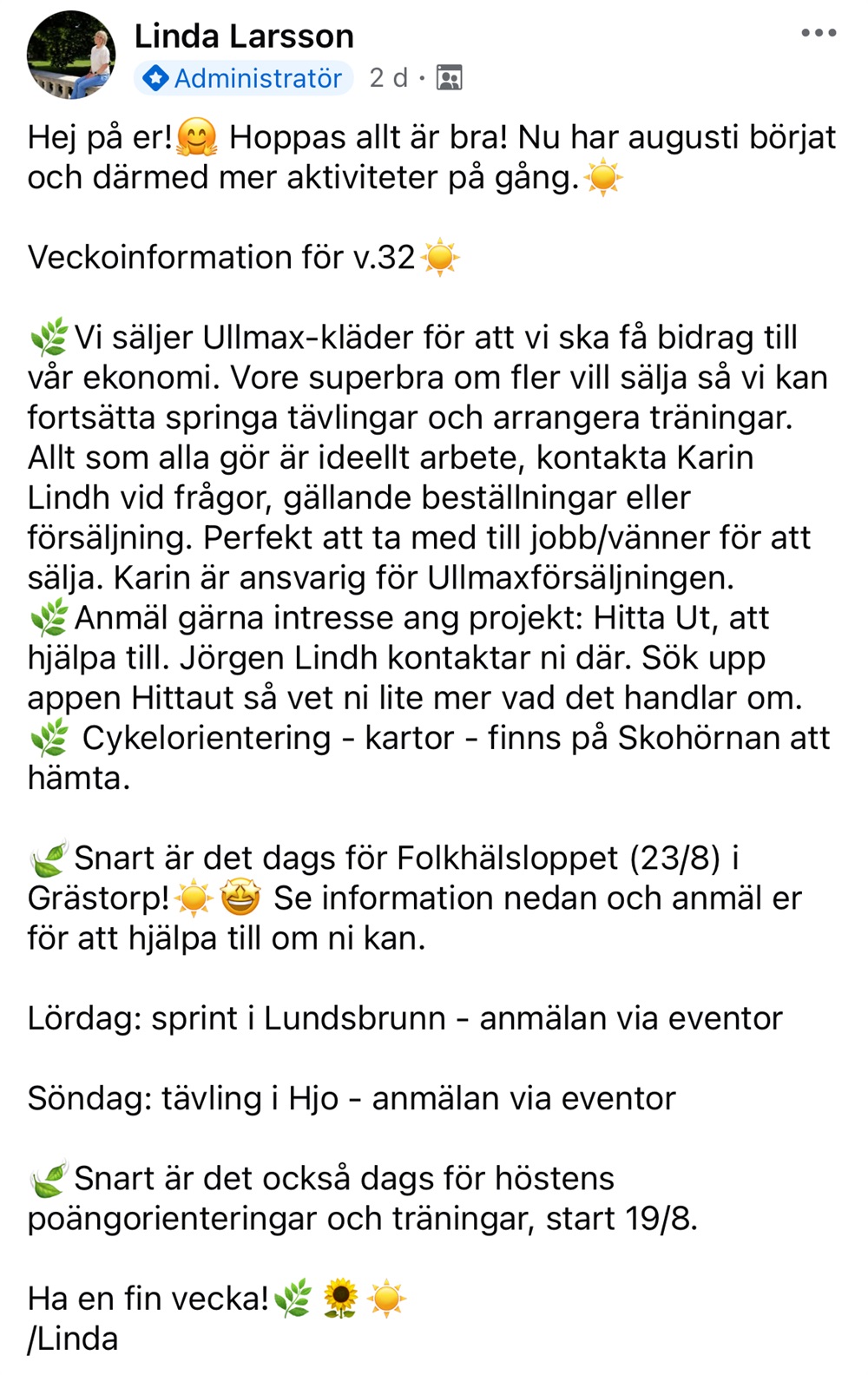Open the post's three-dot options menu
Screen dimensions: 868x1375
point(818,34)
